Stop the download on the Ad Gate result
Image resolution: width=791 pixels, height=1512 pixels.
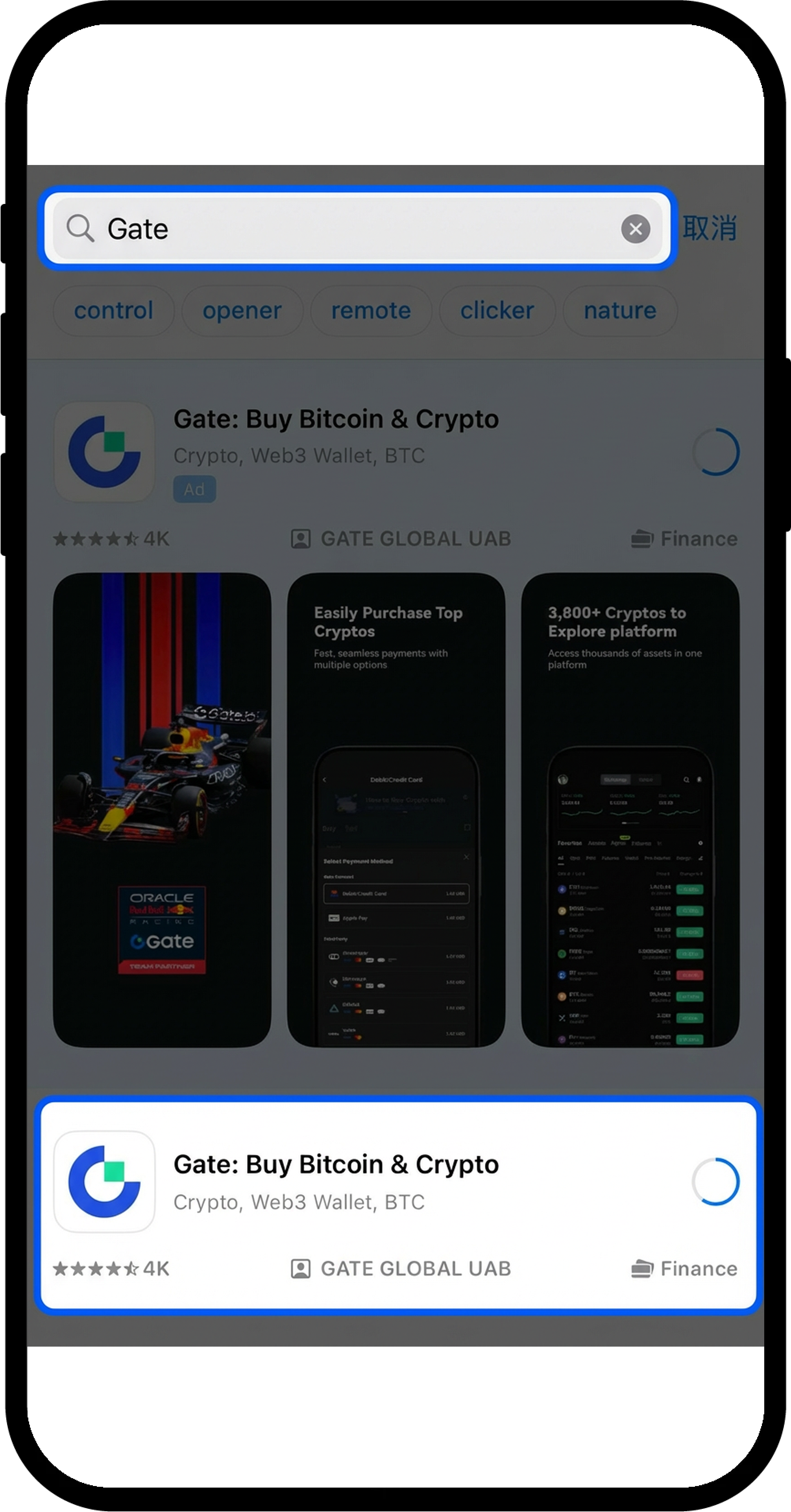[715, 452]
